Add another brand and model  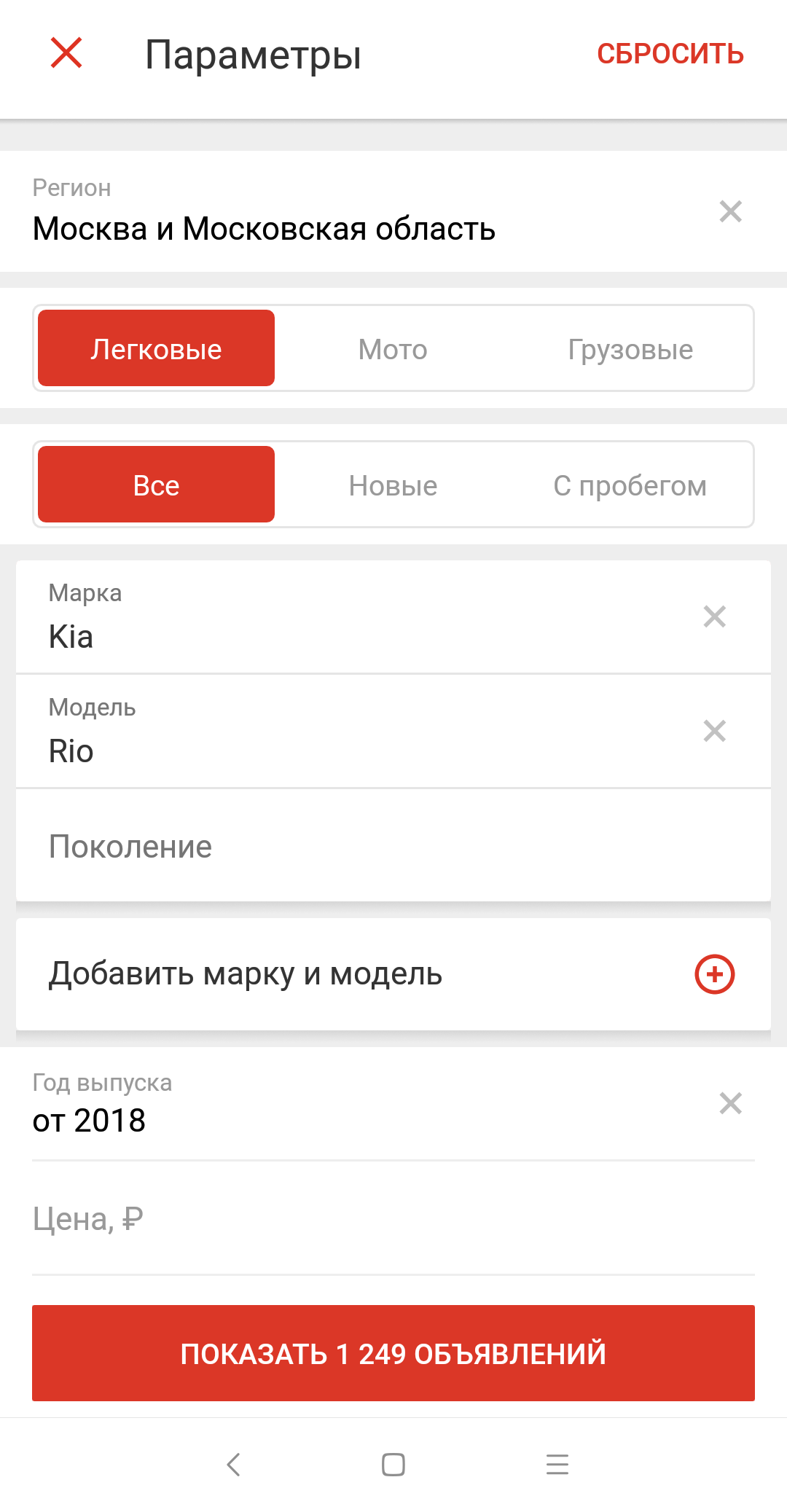pyautogui.click(x=393, y=974)
